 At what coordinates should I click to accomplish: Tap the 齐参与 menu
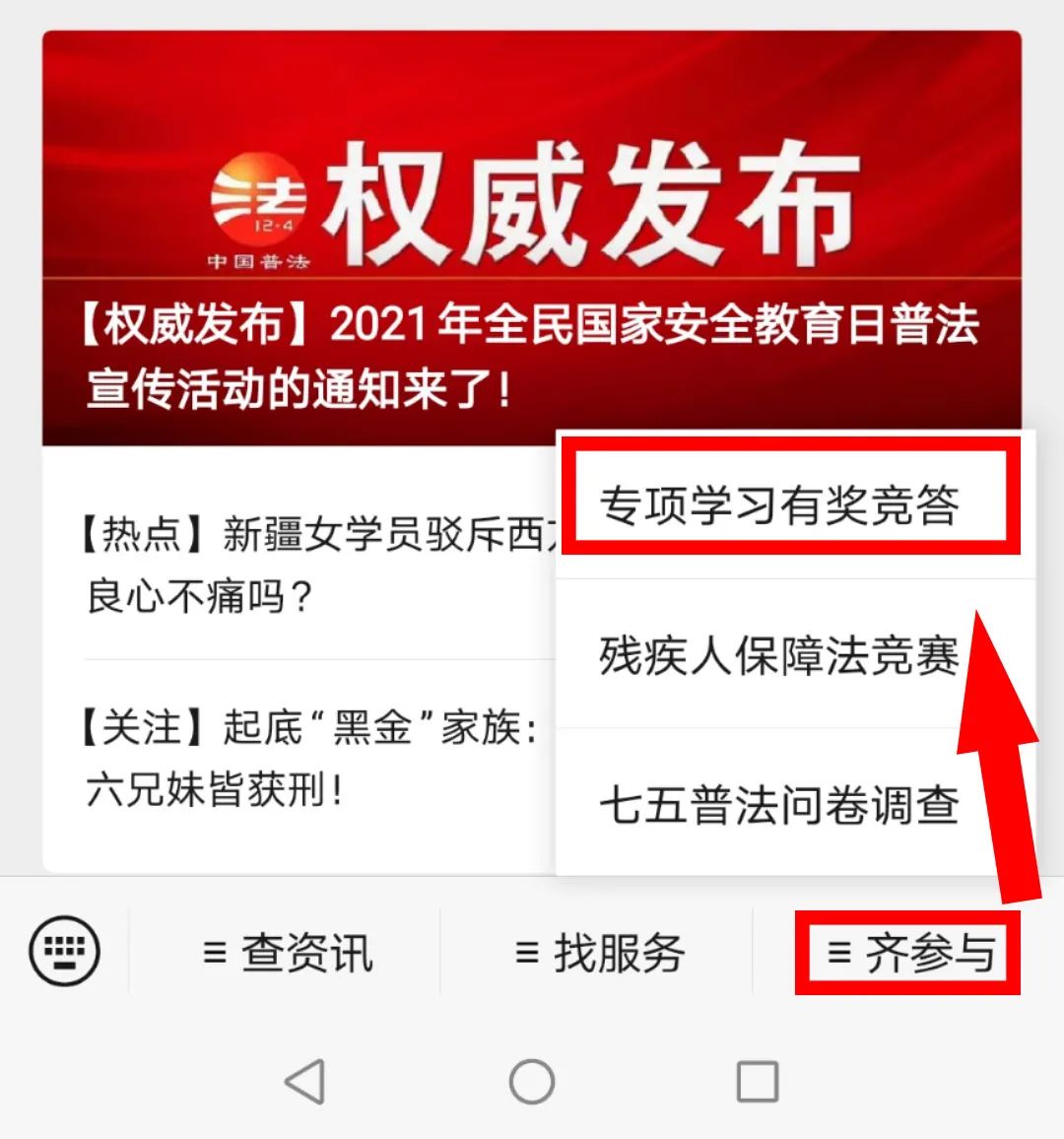pyautogui.click(x=908, y=953)
